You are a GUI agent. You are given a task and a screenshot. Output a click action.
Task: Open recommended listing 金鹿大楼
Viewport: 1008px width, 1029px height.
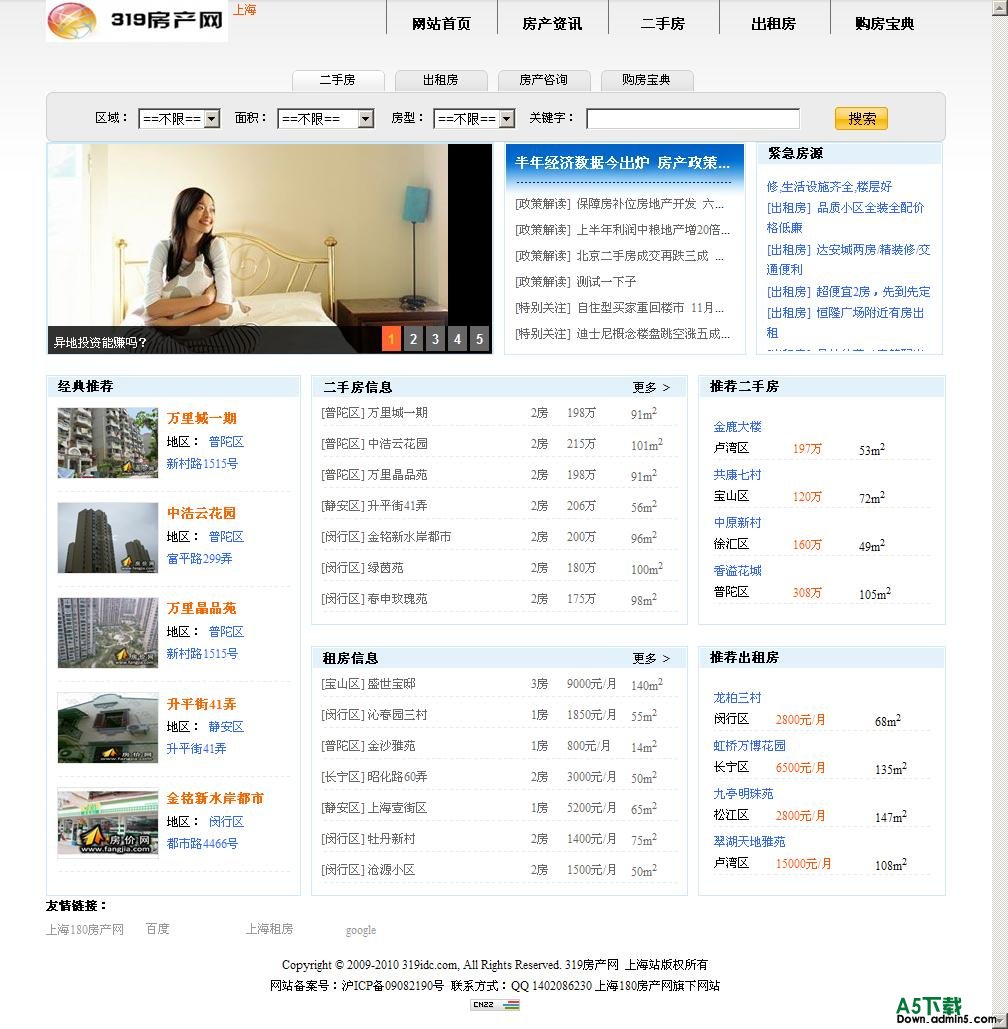[x=737, y=427]
